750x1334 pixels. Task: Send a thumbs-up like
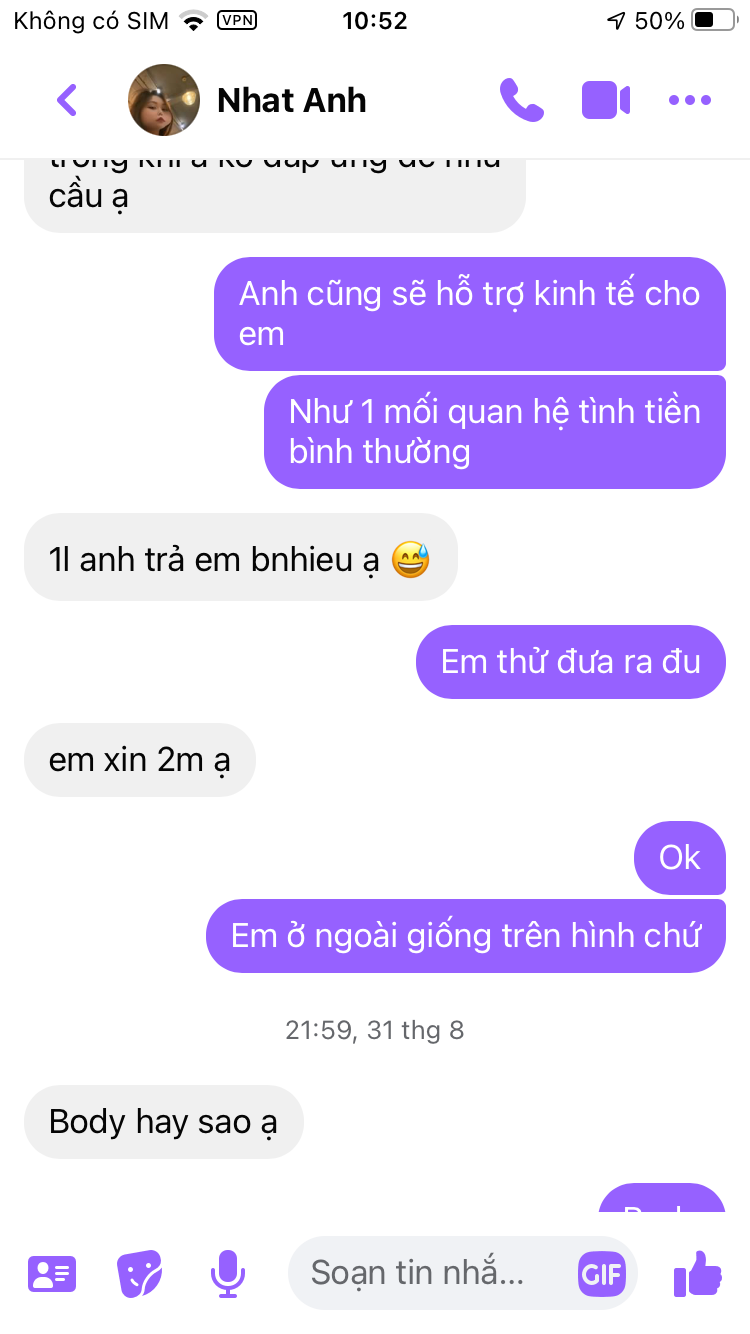coord(697,1274)
